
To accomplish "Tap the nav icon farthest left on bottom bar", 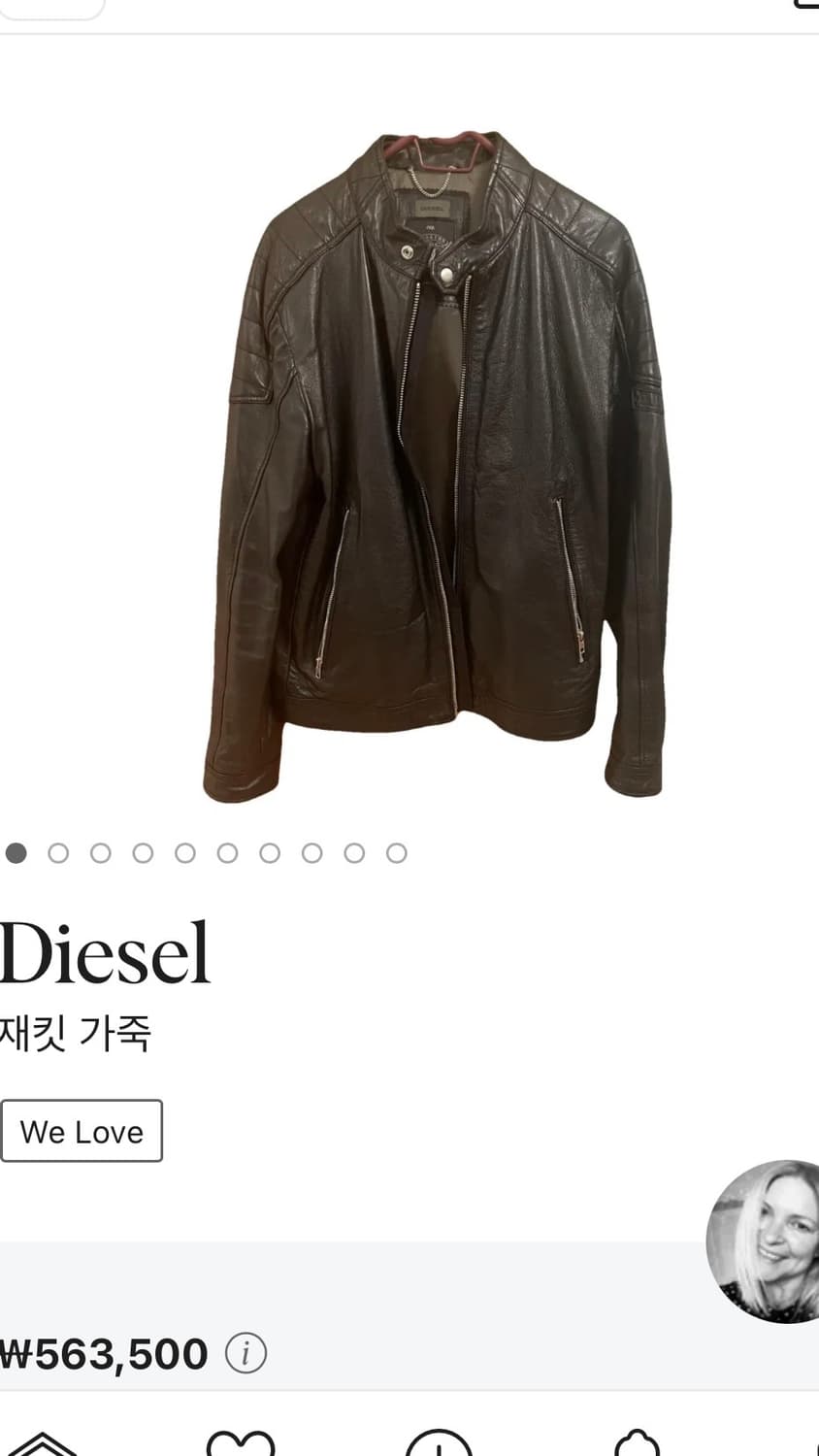I will click(41, 1439).
